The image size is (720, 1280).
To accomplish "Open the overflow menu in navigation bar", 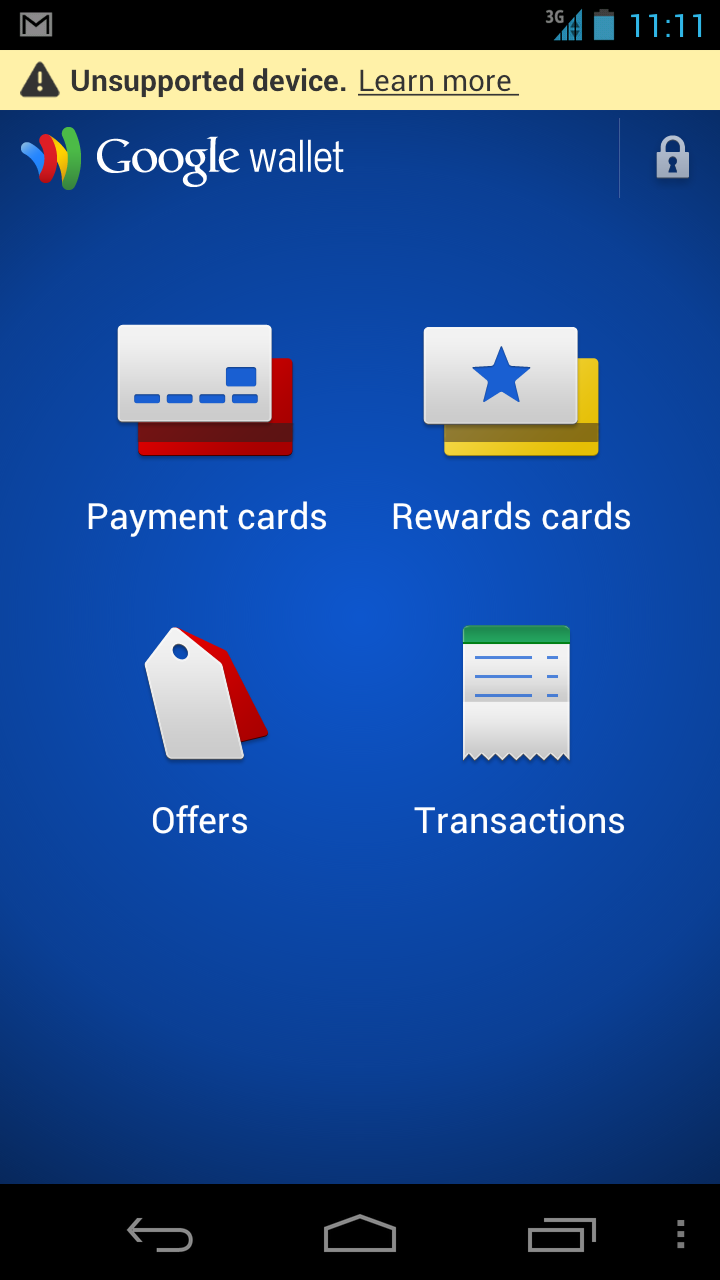I will click(680, 1234).
